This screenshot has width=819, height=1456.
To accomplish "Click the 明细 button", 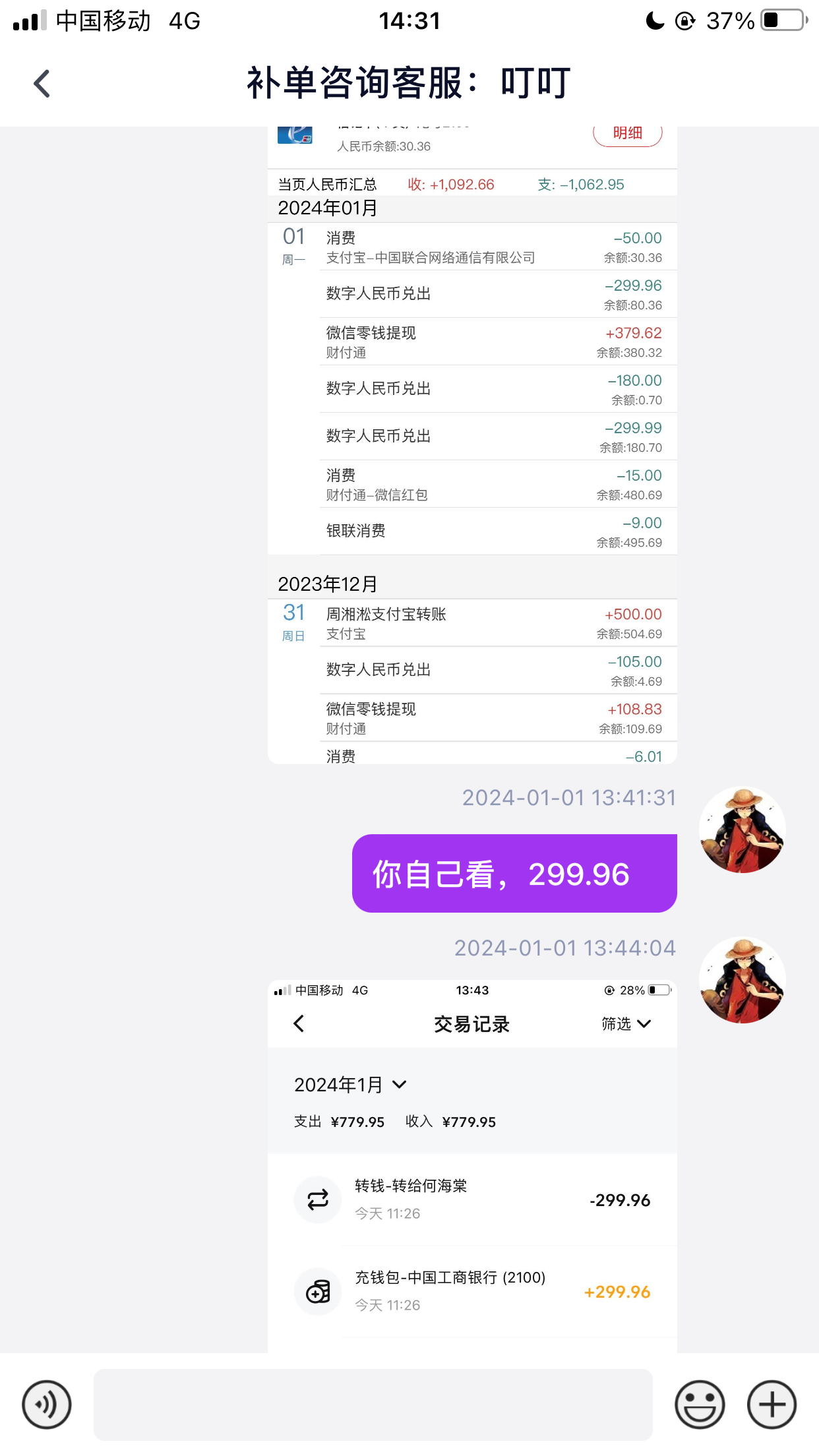I will pyautogui.click(x=628, y=133).
